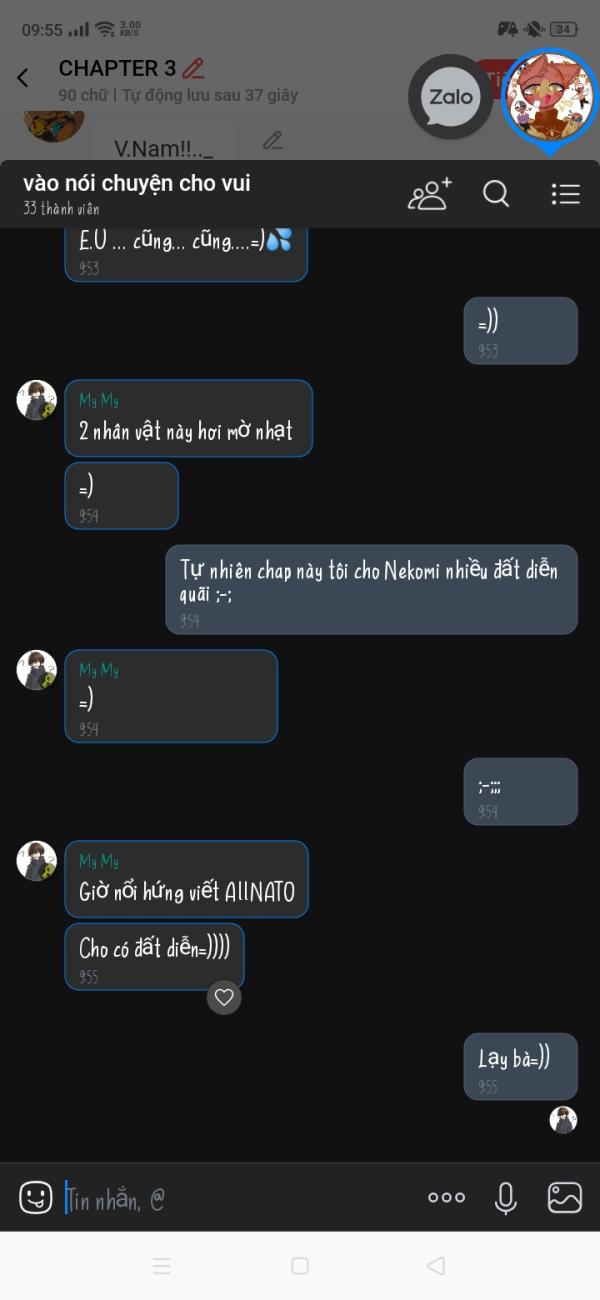This screenshot has height=1300, width=600.
Task: Search within the conversation
Action: (497, 194)
